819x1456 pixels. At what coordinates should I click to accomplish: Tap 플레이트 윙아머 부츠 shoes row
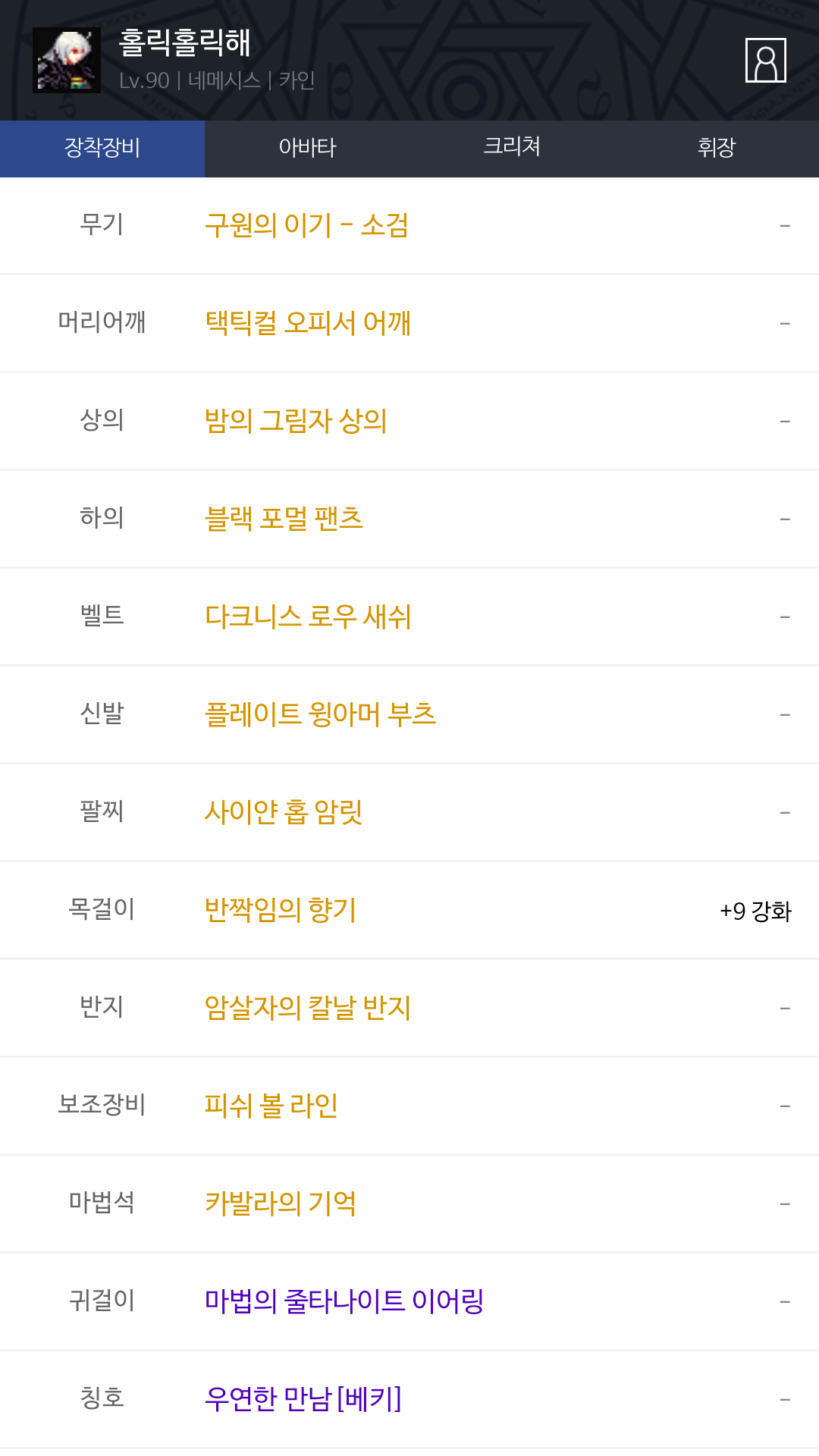point(320,714)
